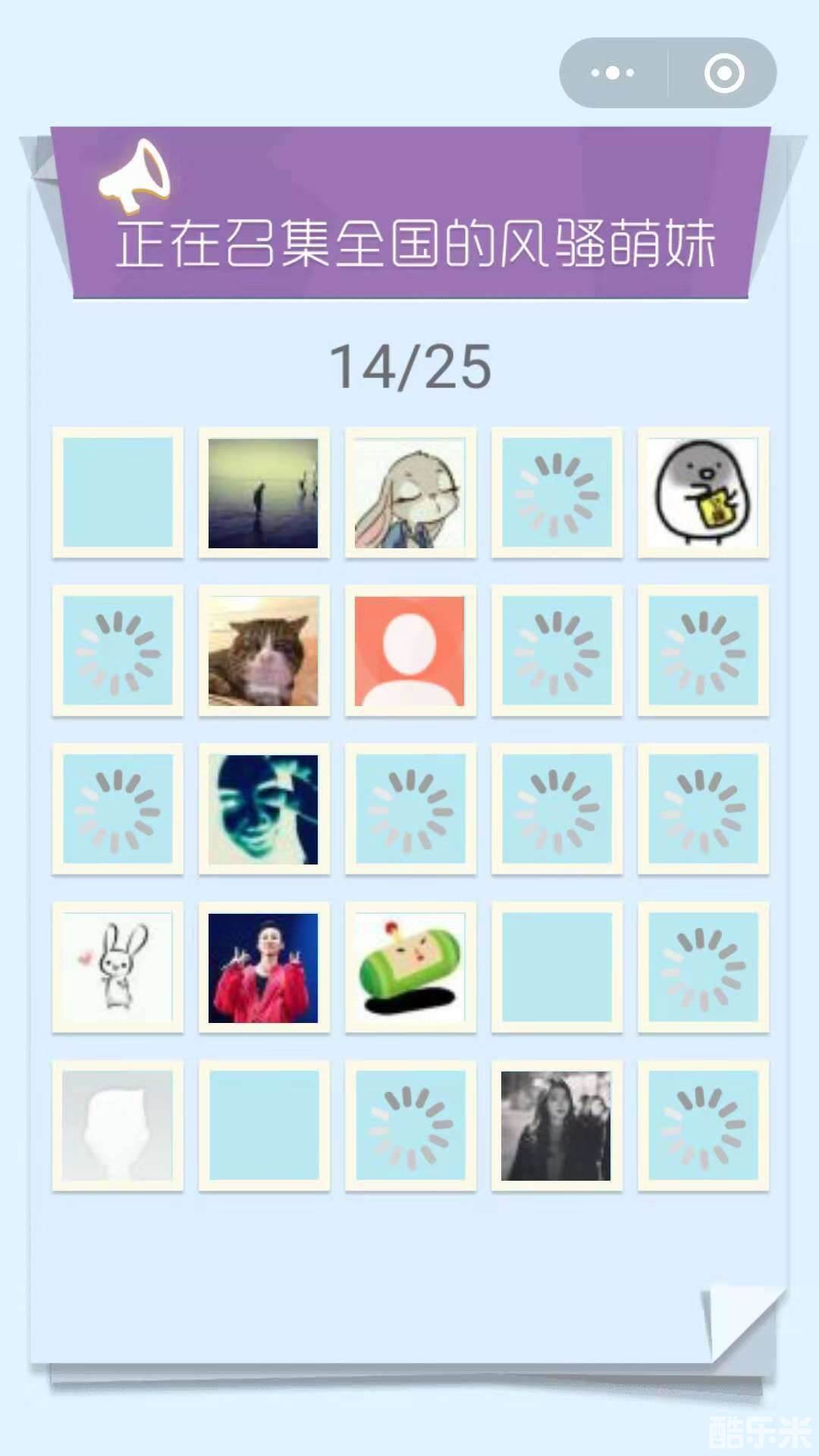Open the green roll character avatar
The image size is (819, 1456).
point(409,968)
